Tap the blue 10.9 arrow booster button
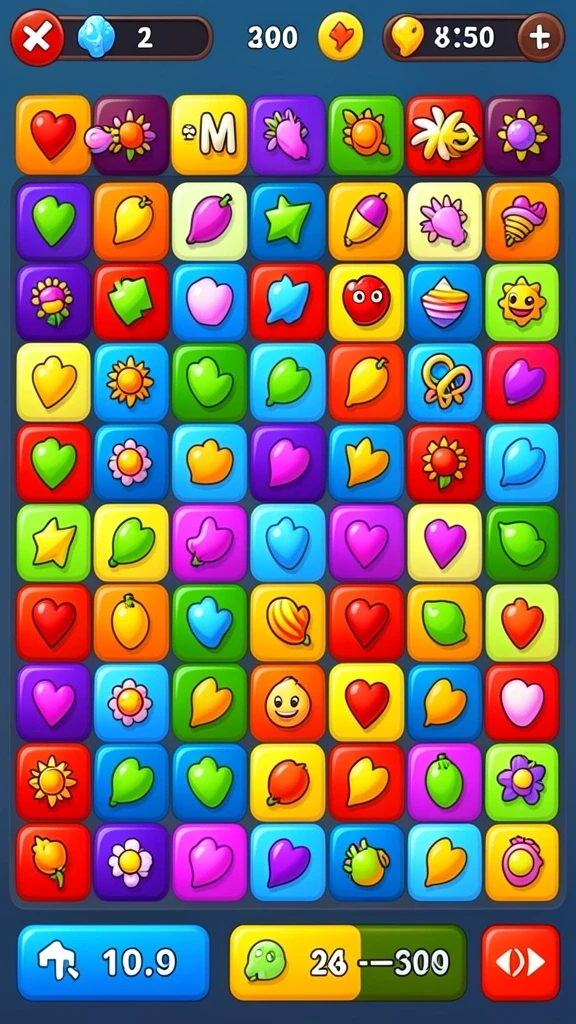The width and height of the screenshot is (576, 1024). 114,962
